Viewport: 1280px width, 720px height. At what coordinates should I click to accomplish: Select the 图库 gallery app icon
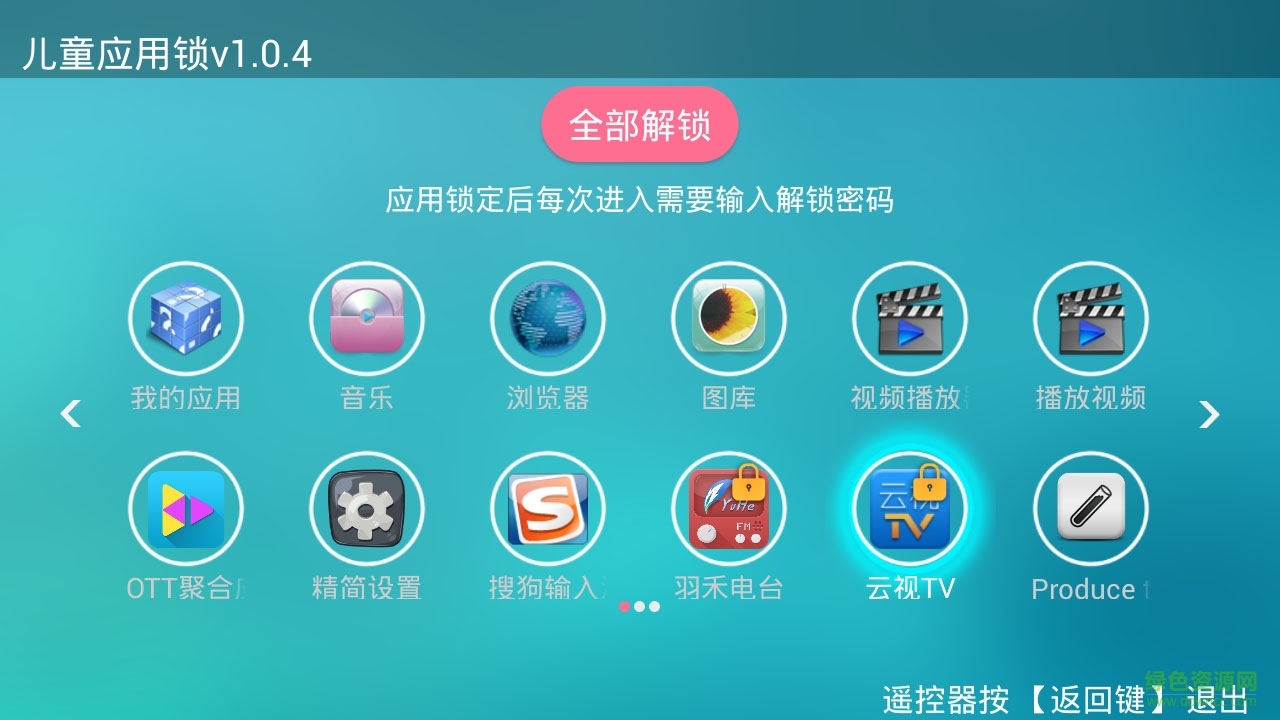(x=728, y=319)
